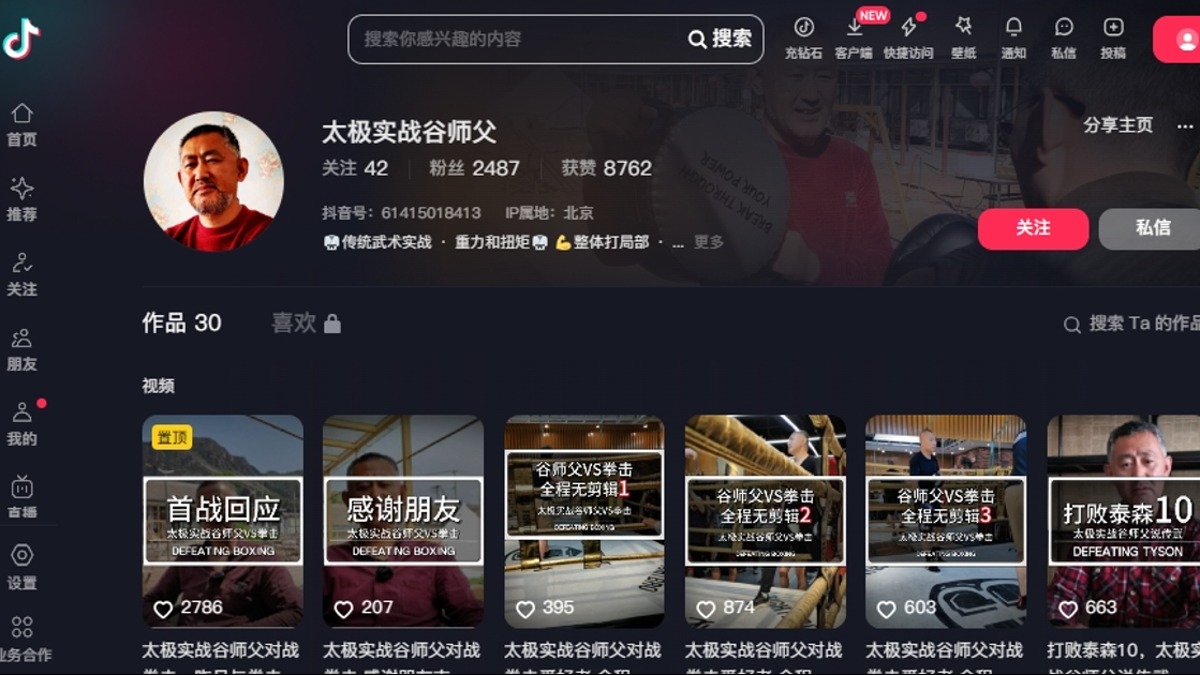Switch to 推荐 recommended in sidebar

click(x=22, y=200)
